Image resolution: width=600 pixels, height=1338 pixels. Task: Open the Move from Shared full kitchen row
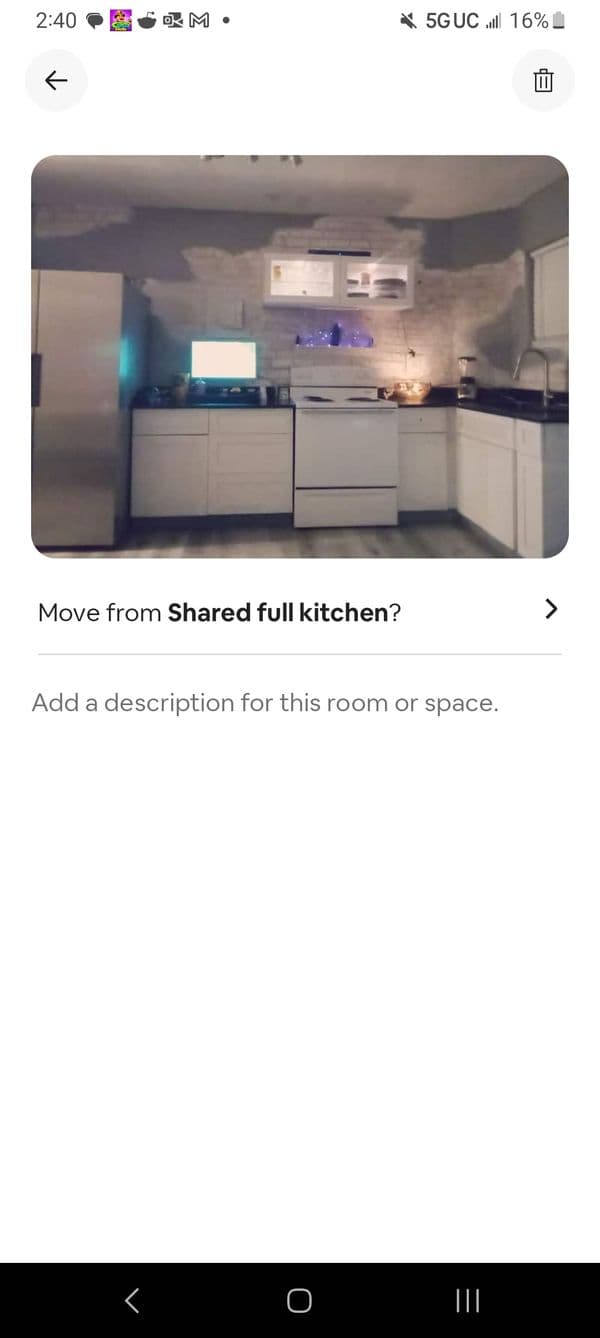298,612
